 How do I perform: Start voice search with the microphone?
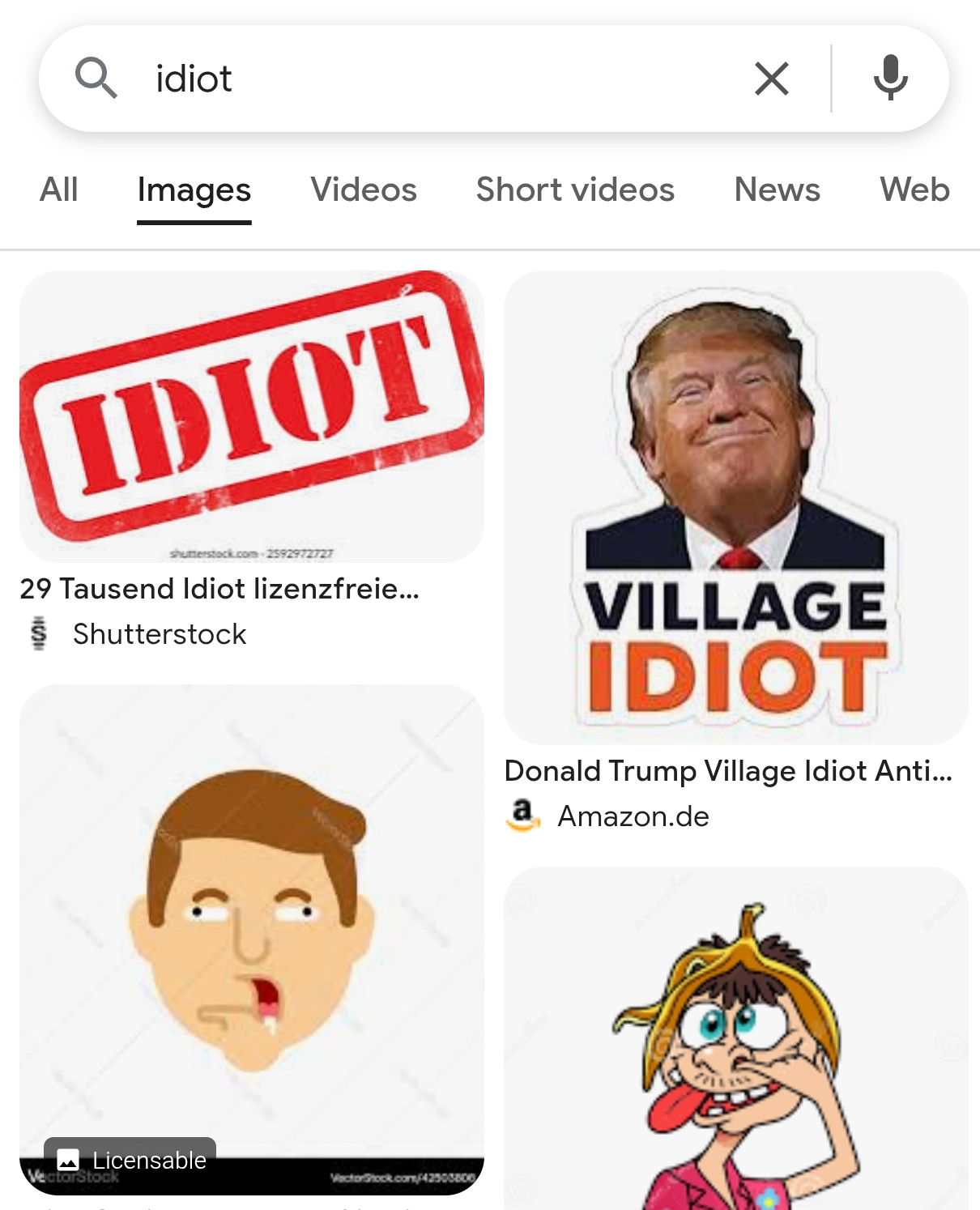click(x=890, y=79)
